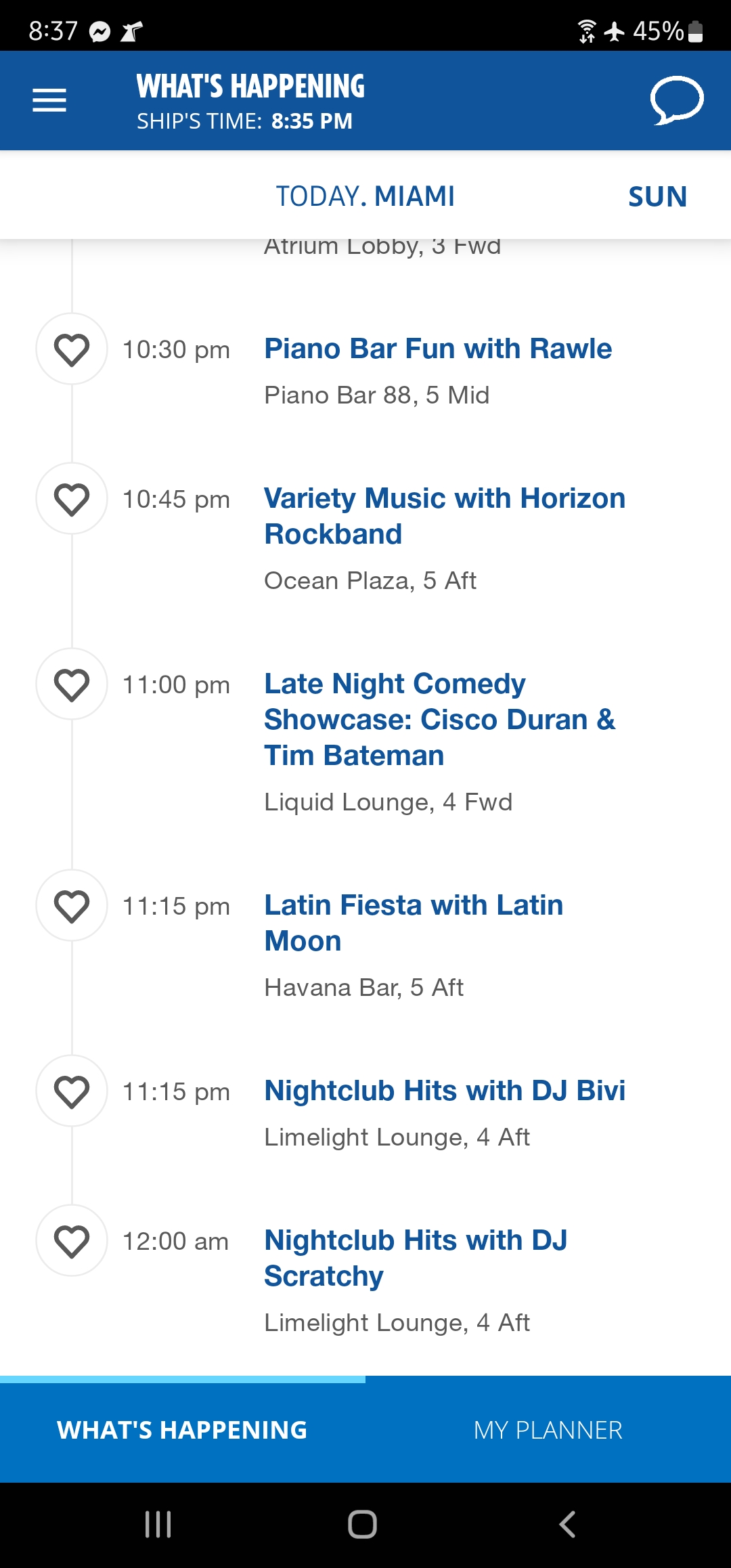
Task: Open Nightclub Hits with DJ Bivi event
Action: tap(445, 1091)
